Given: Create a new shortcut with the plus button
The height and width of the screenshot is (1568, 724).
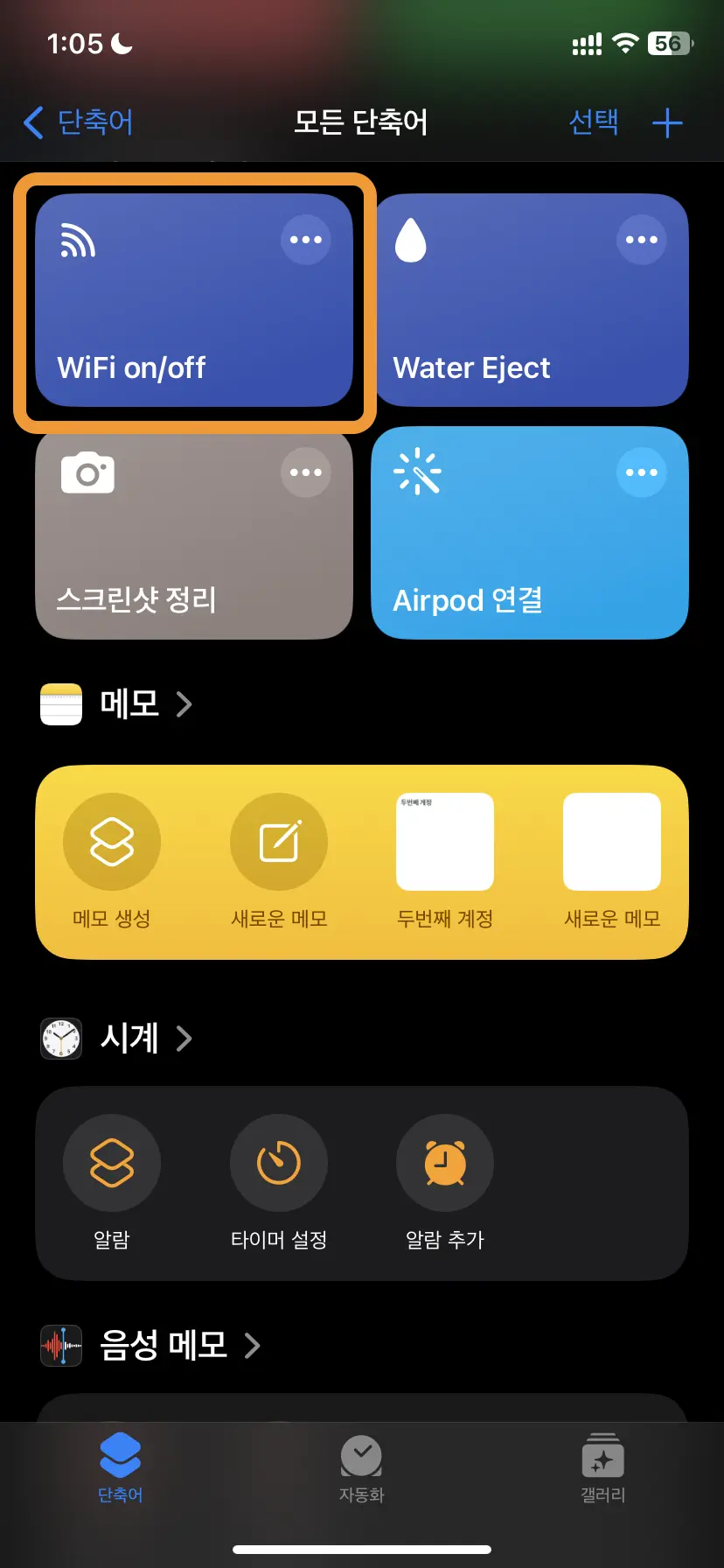Looking at the screenshot, I should [x=667, y=122].
